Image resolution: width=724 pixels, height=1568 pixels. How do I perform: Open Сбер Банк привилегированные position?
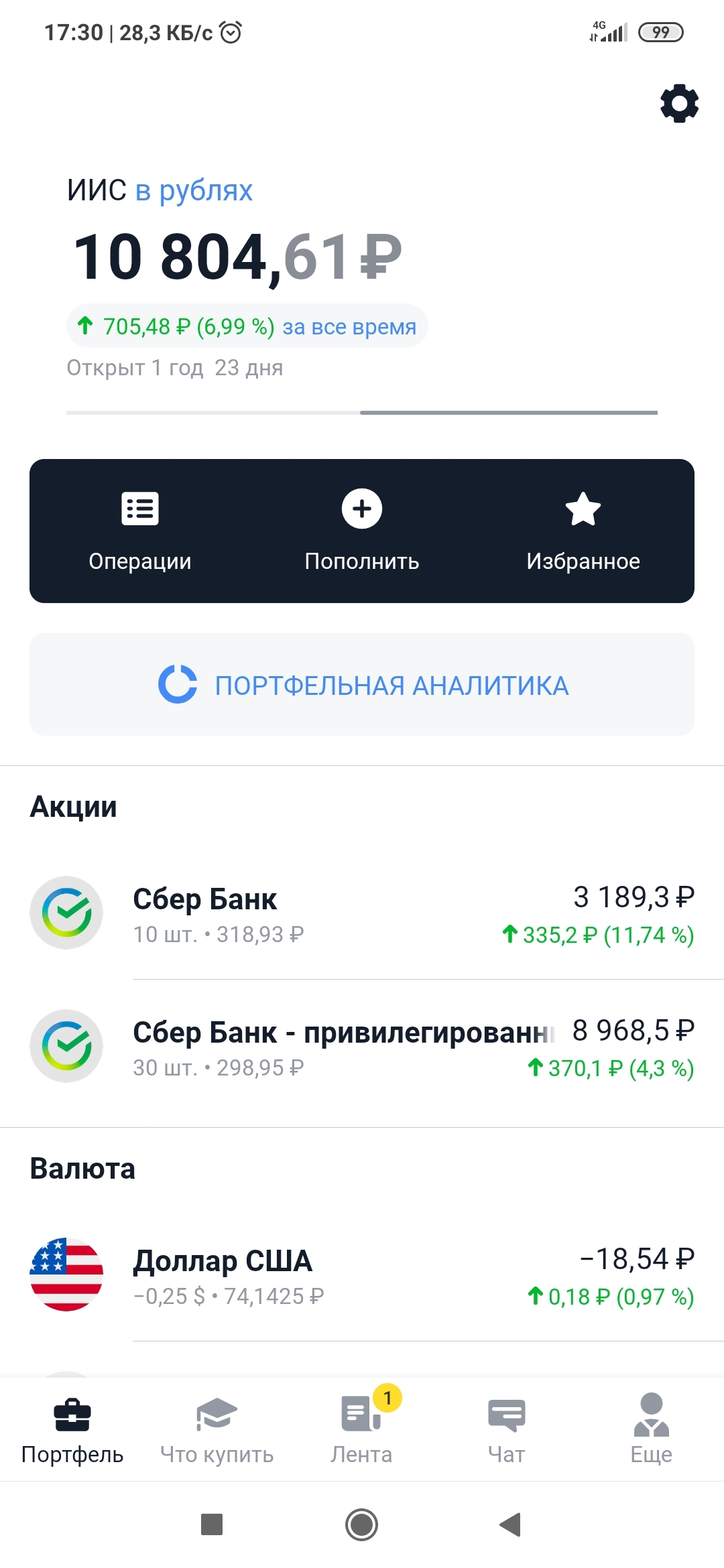(x=362, y=1047)
